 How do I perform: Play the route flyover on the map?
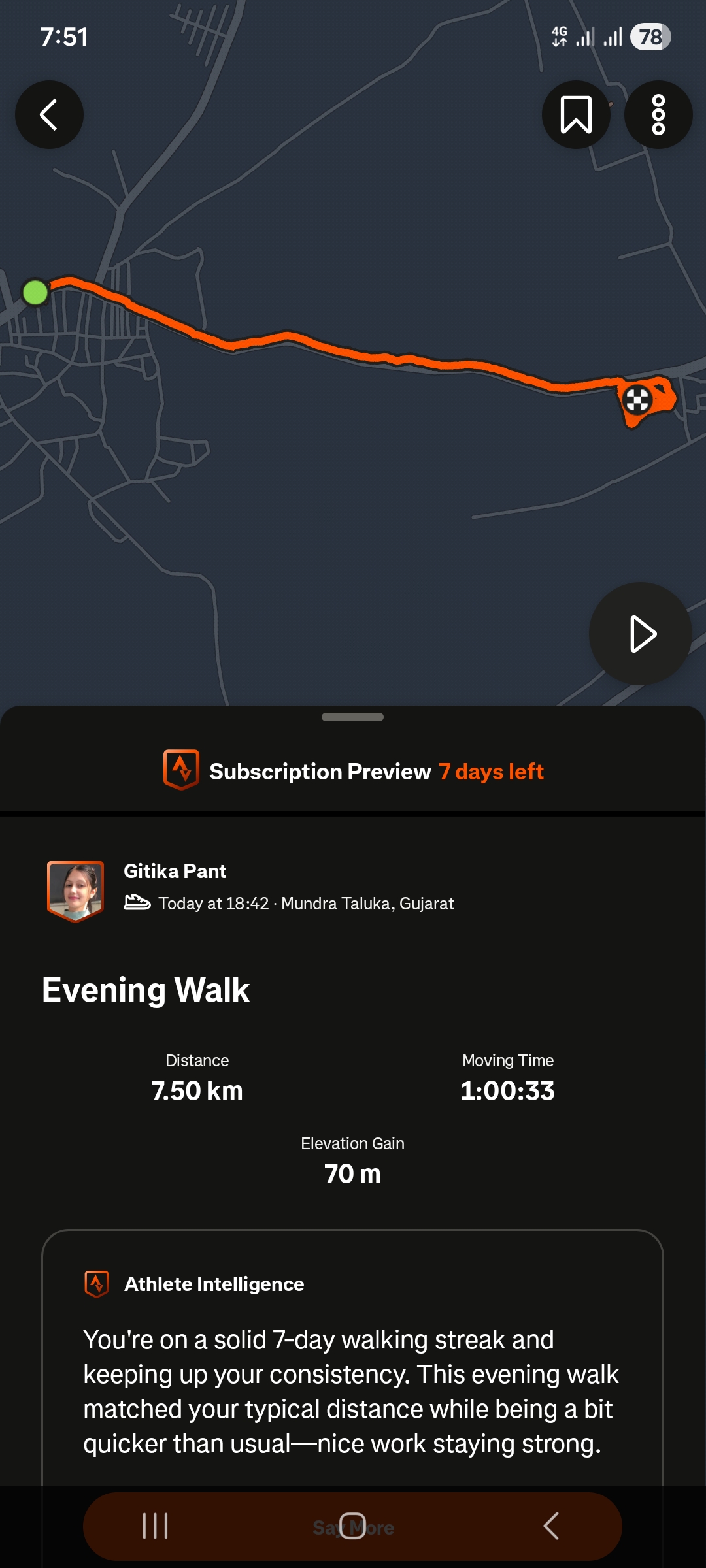(x=641, y=634)
